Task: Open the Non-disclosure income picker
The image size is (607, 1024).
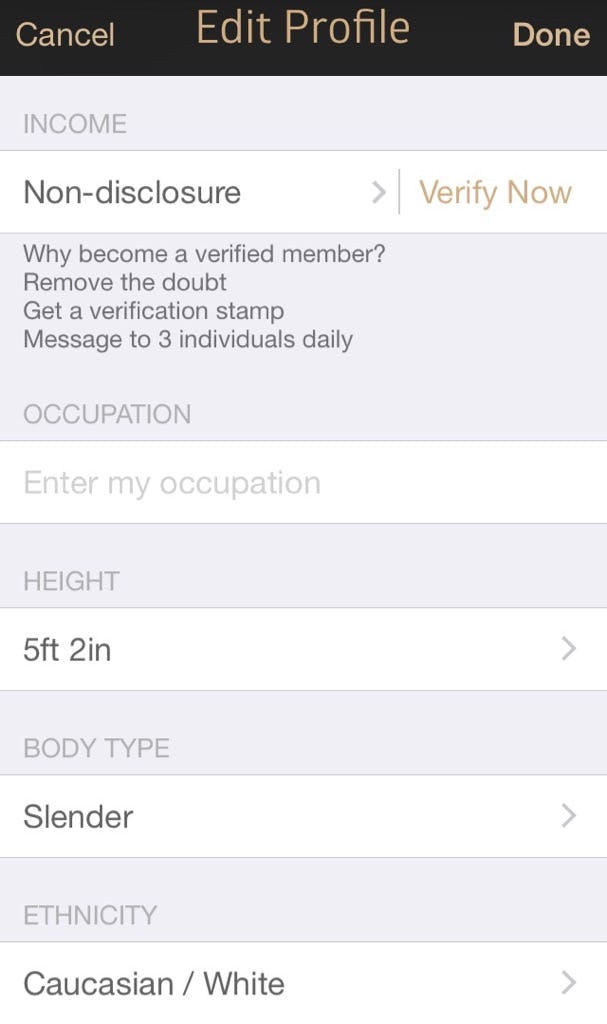Action: pyautogui.click(x=200, y=192)
